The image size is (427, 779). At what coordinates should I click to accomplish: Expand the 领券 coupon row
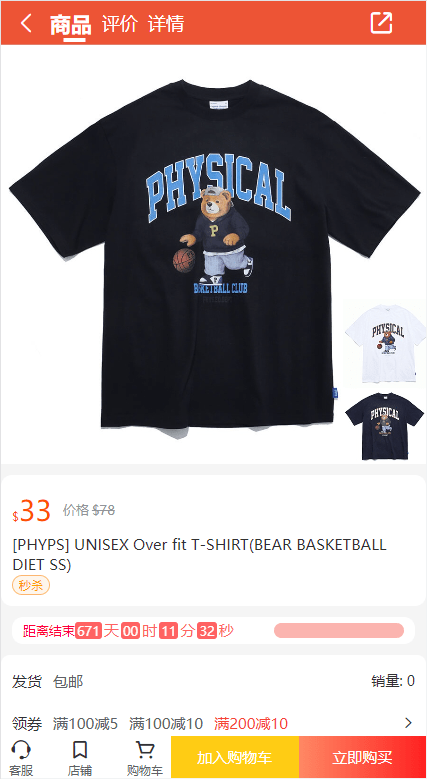(x=213, y=723)
